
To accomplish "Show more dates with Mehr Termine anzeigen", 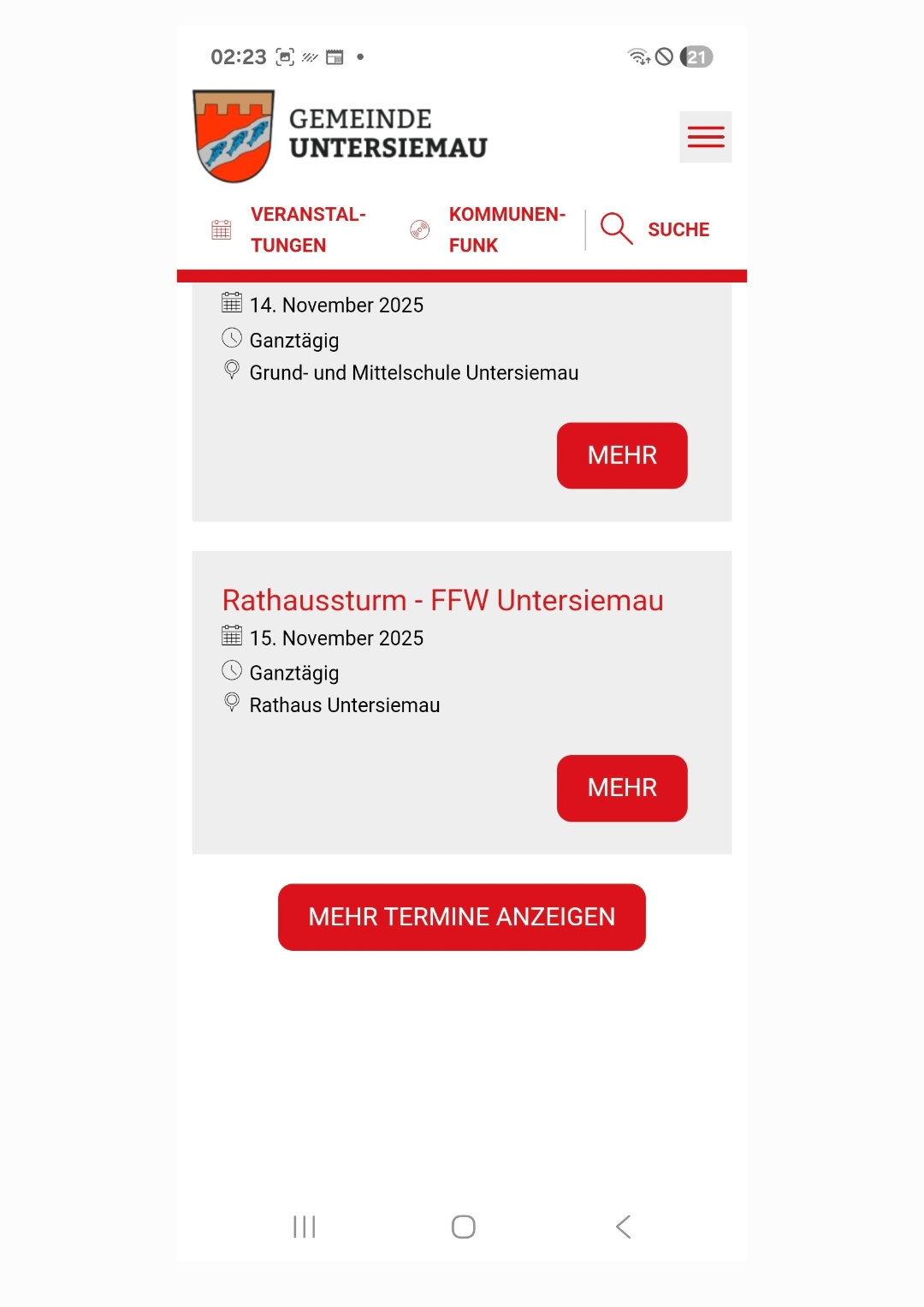I will click(462, 917).
